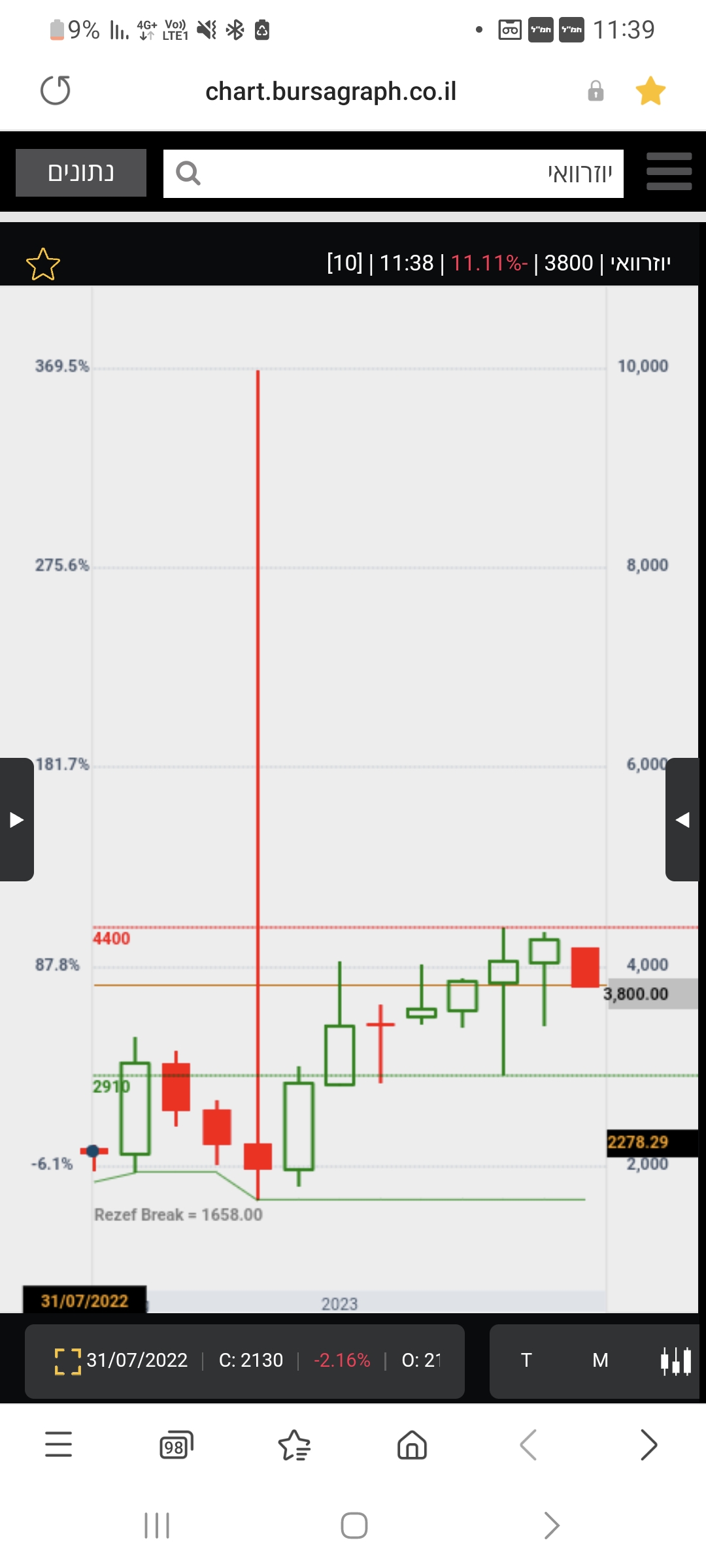Toggle the browser bookmark star
706x1568 pixels.
[650, 91]
